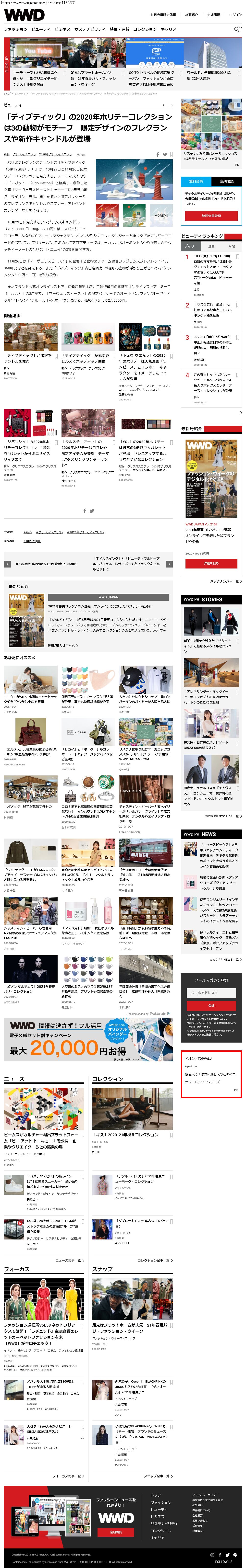The height and width of the screenshot is (1568, 246).
Task: Share this article on Facebook
Action: (158, 155)
